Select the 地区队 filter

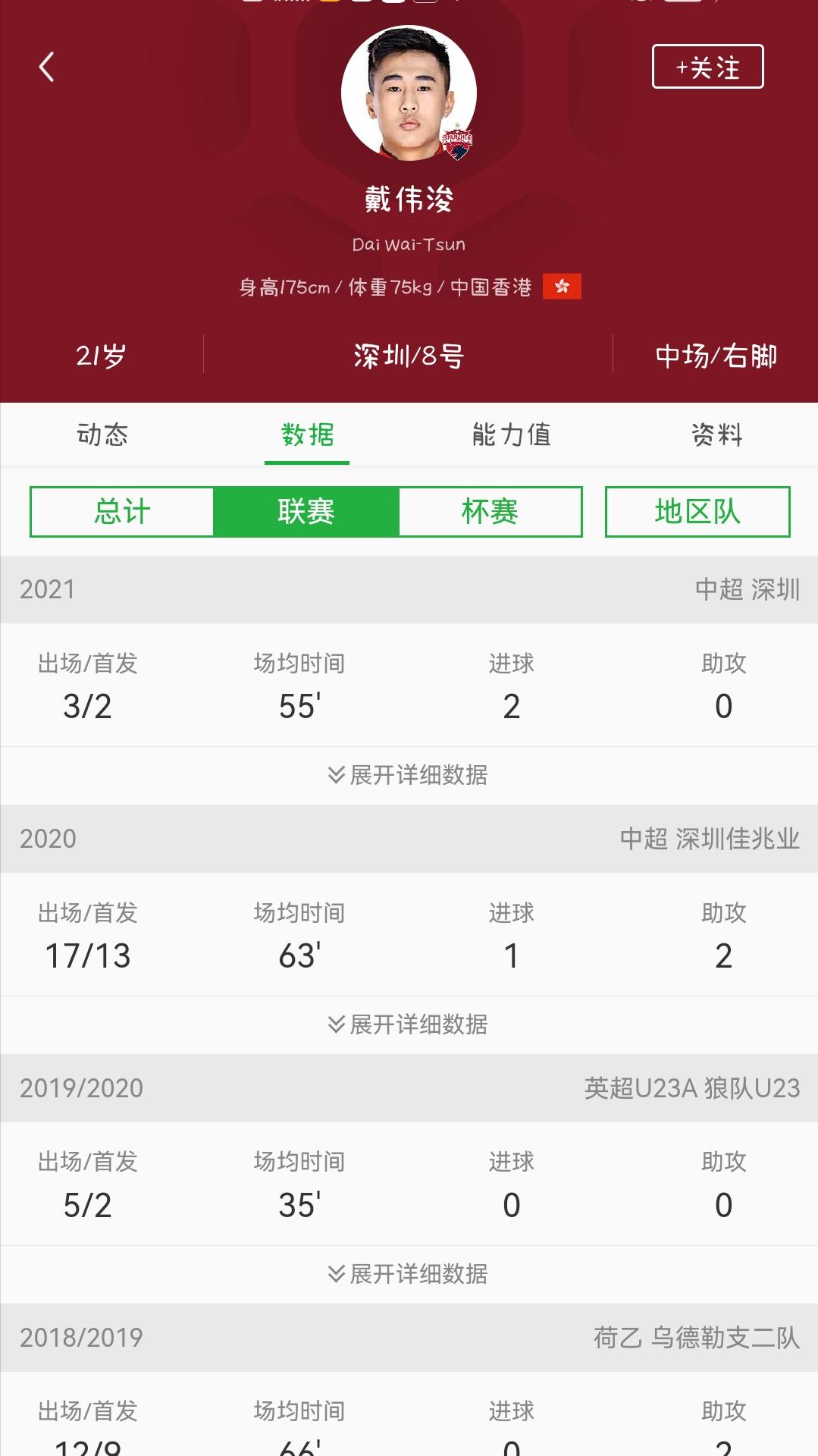(695, 512)
